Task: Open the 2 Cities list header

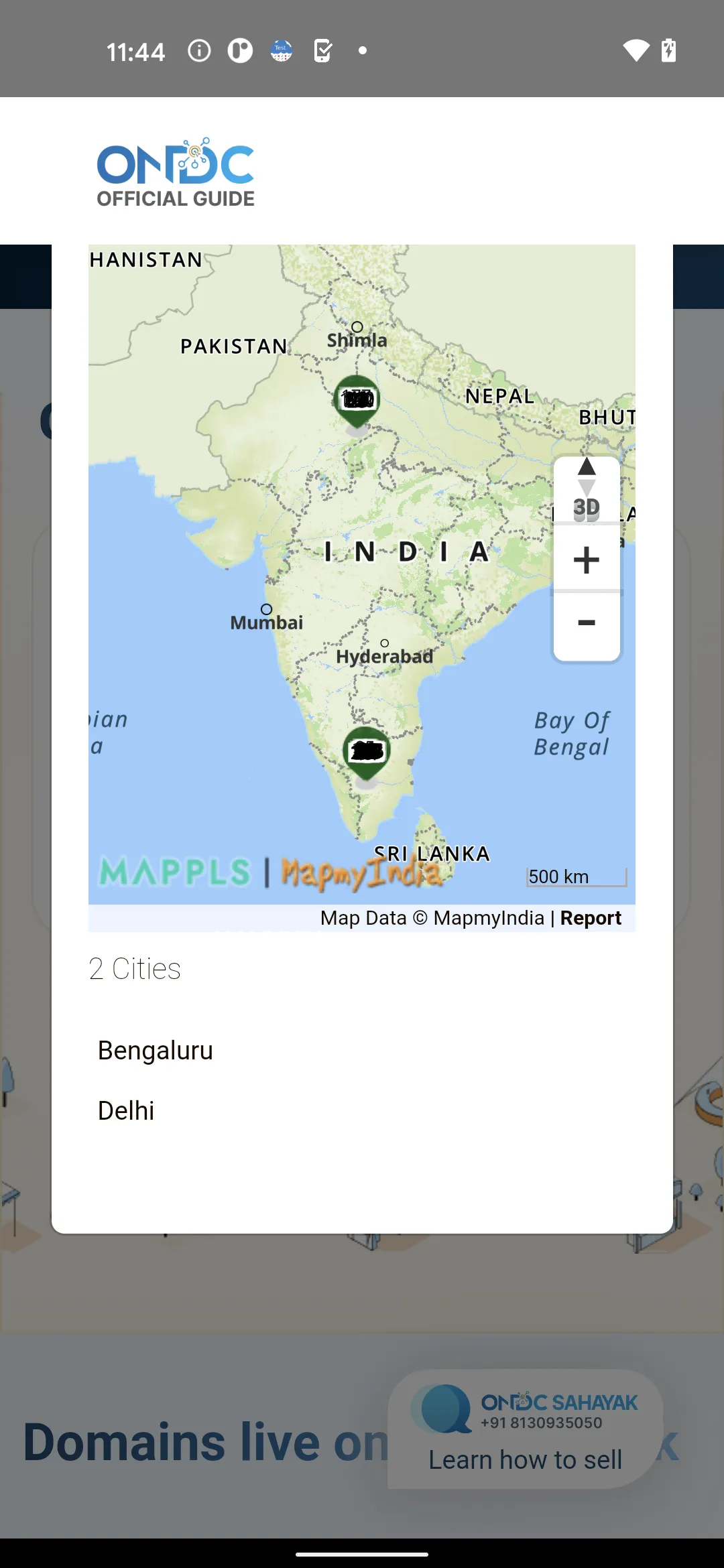Action: click(x=135, y=968)
